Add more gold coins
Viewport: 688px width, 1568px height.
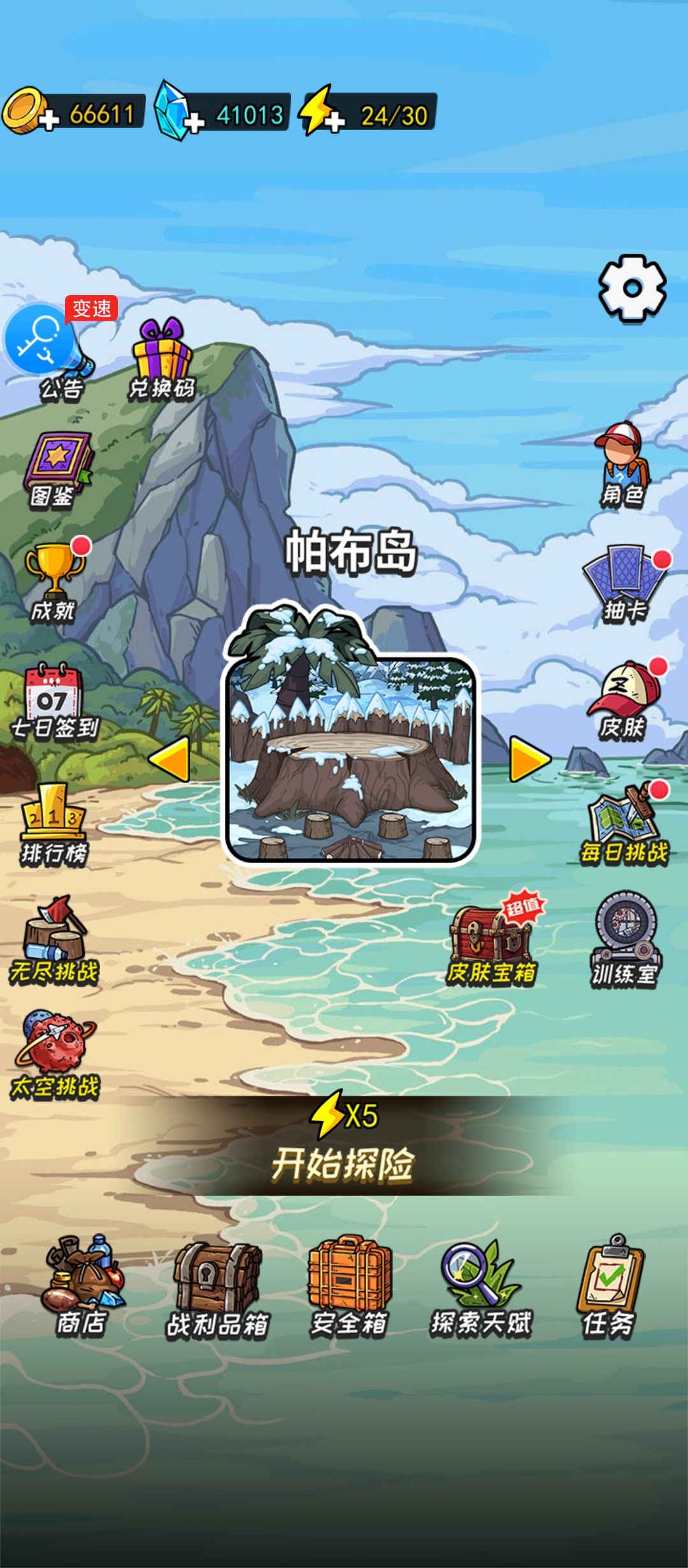[48, 119]
